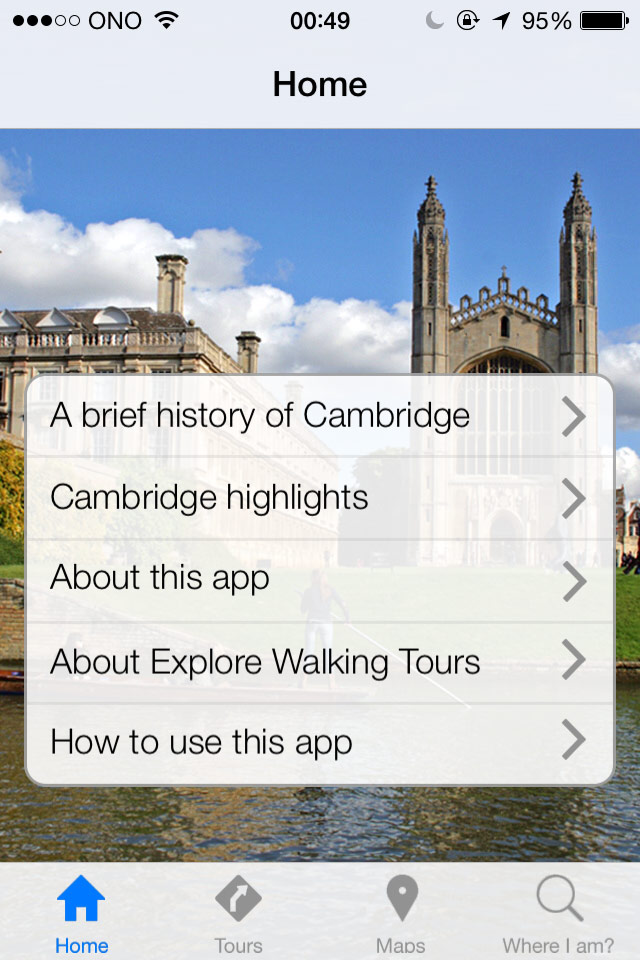Switch to the Tours tab
This screenshot has height=960, width=640.
(x=238, y=914)
